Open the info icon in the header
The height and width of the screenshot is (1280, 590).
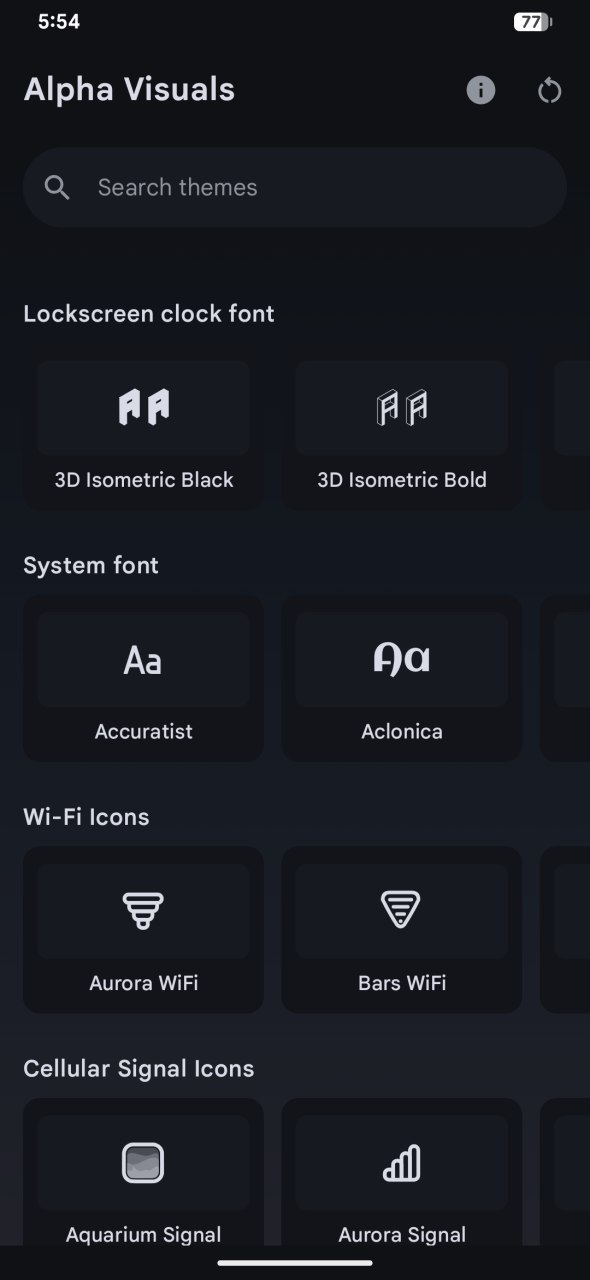[481, 91]
